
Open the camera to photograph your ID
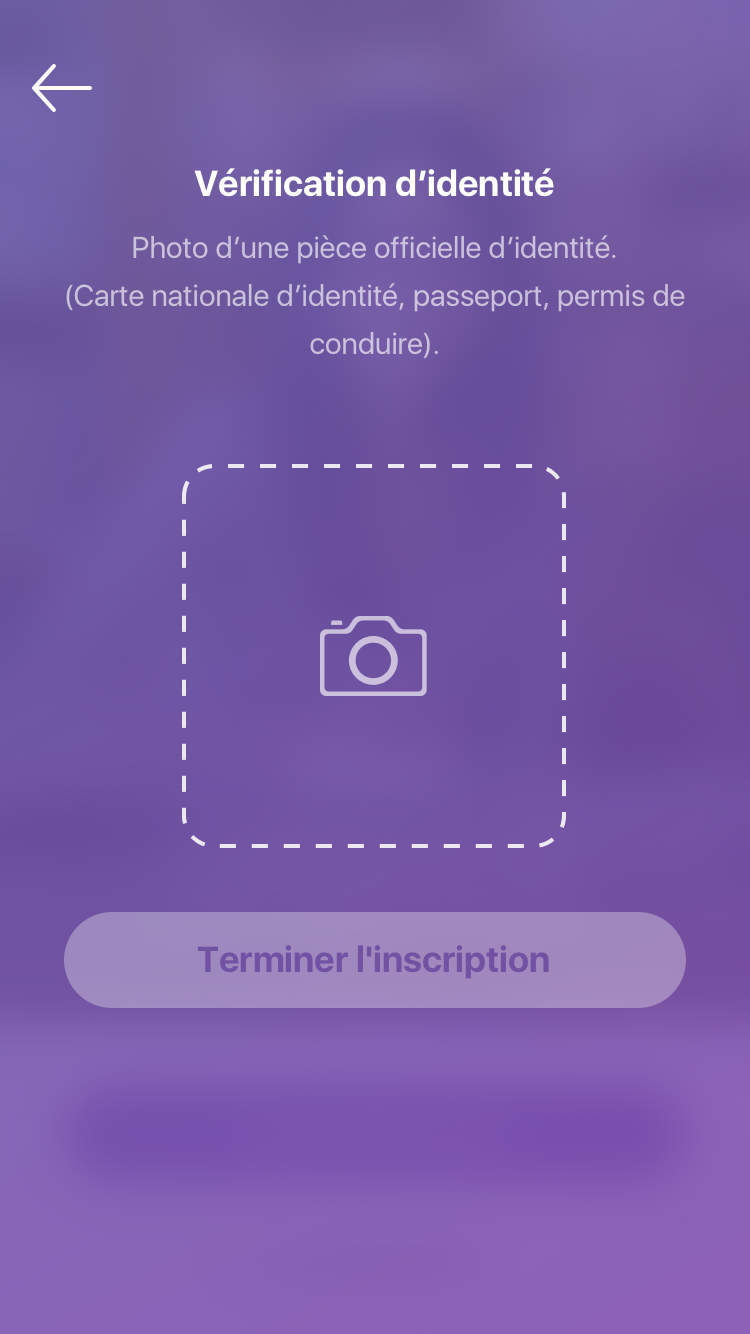(374, 656)
